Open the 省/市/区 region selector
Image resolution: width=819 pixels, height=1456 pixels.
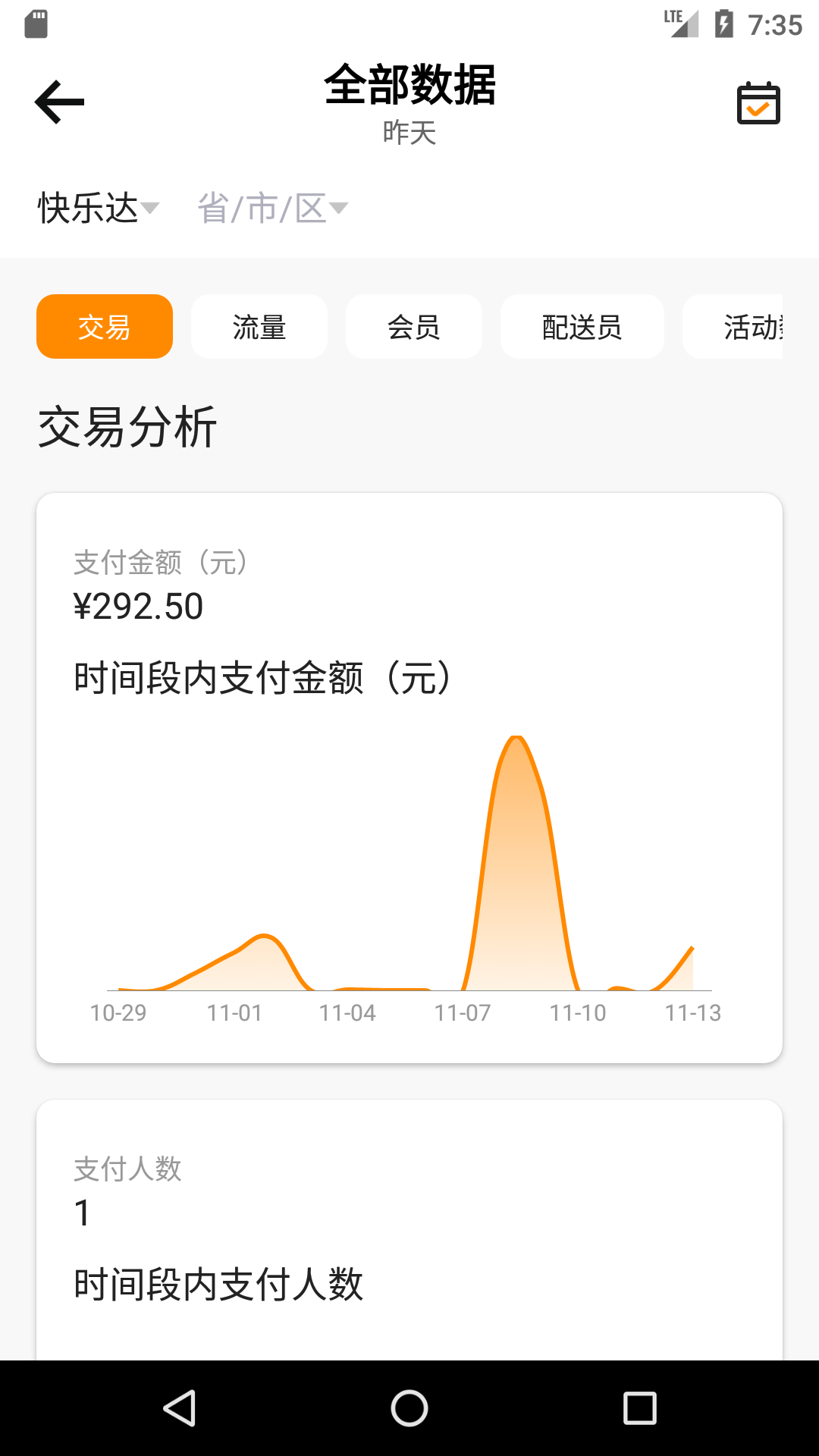pyautogui.click(x=272, y=209)
